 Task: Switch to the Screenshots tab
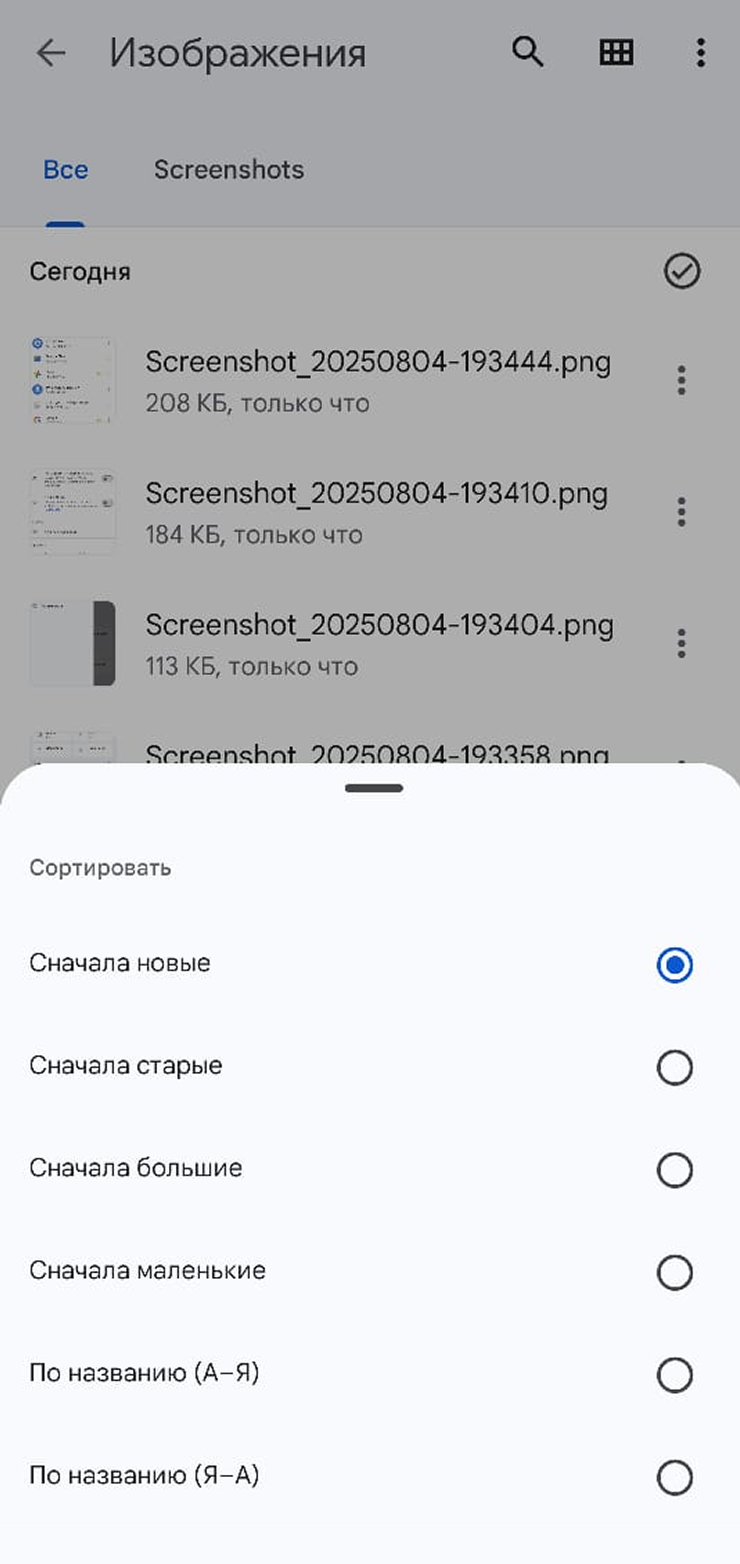pos(229,170)
